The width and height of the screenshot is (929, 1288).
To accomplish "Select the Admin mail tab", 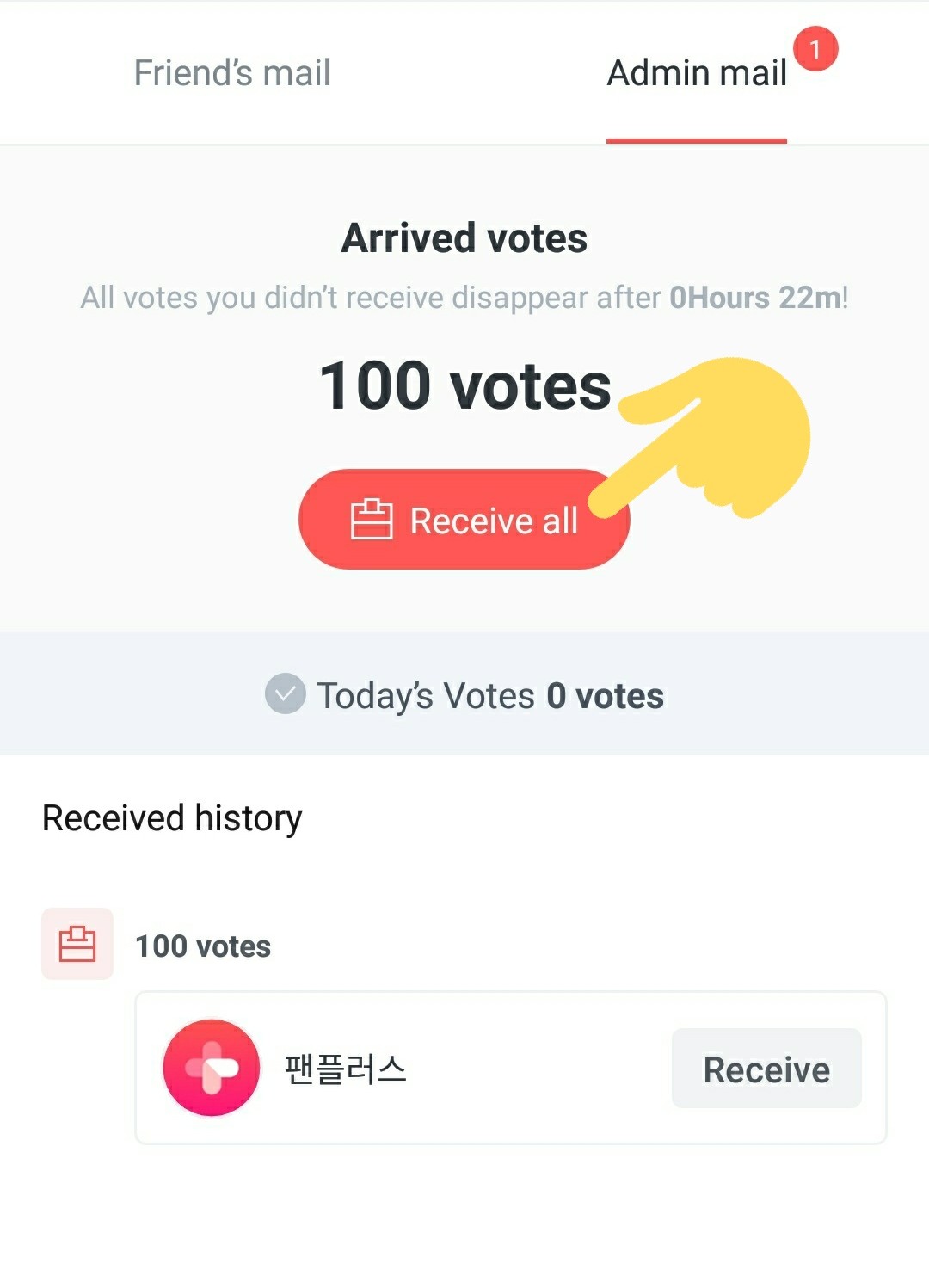I will pyautogui.click(x=697, y=73).
